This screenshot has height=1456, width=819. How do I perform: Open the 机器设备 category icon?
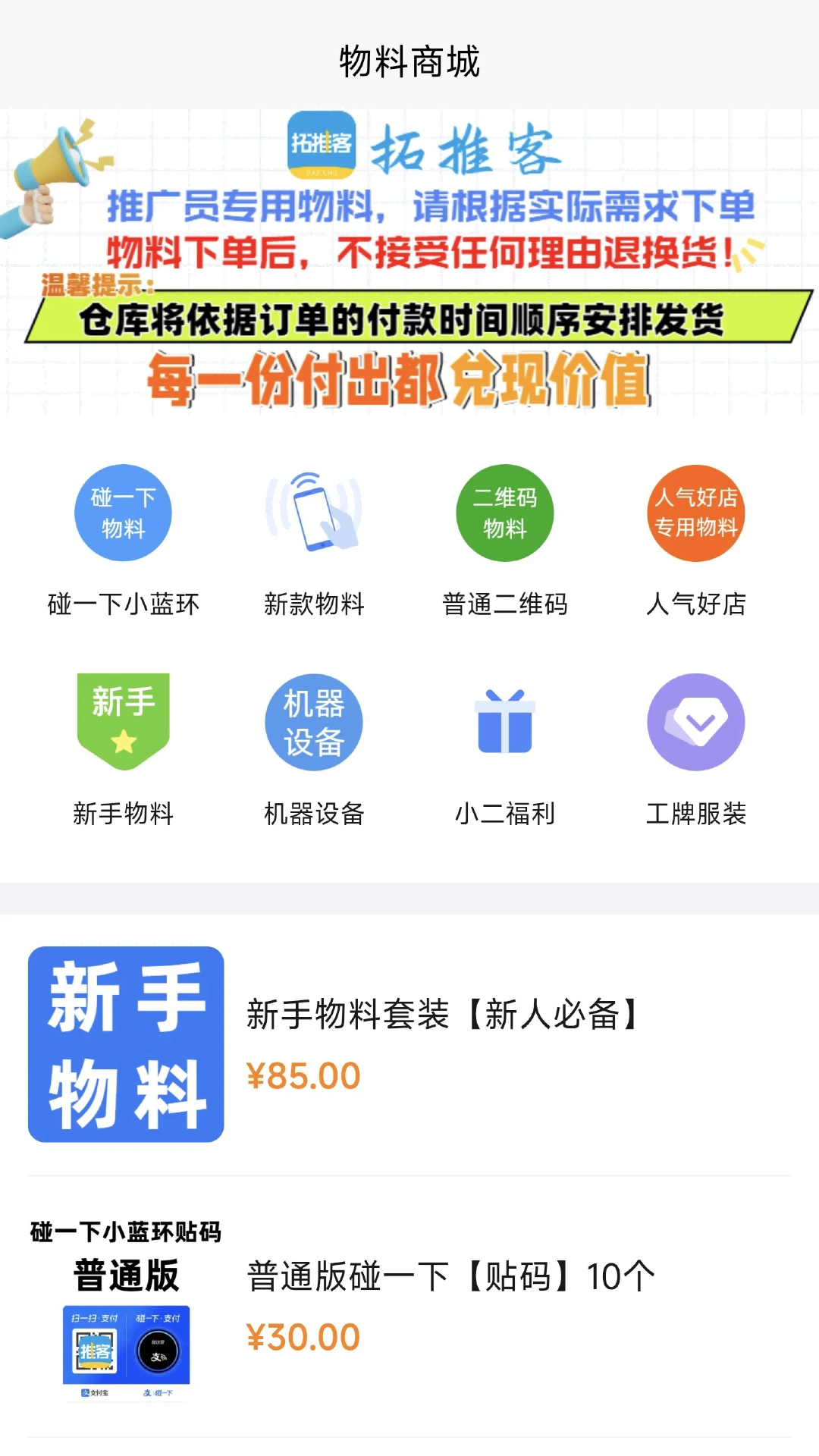coord(314,722)
